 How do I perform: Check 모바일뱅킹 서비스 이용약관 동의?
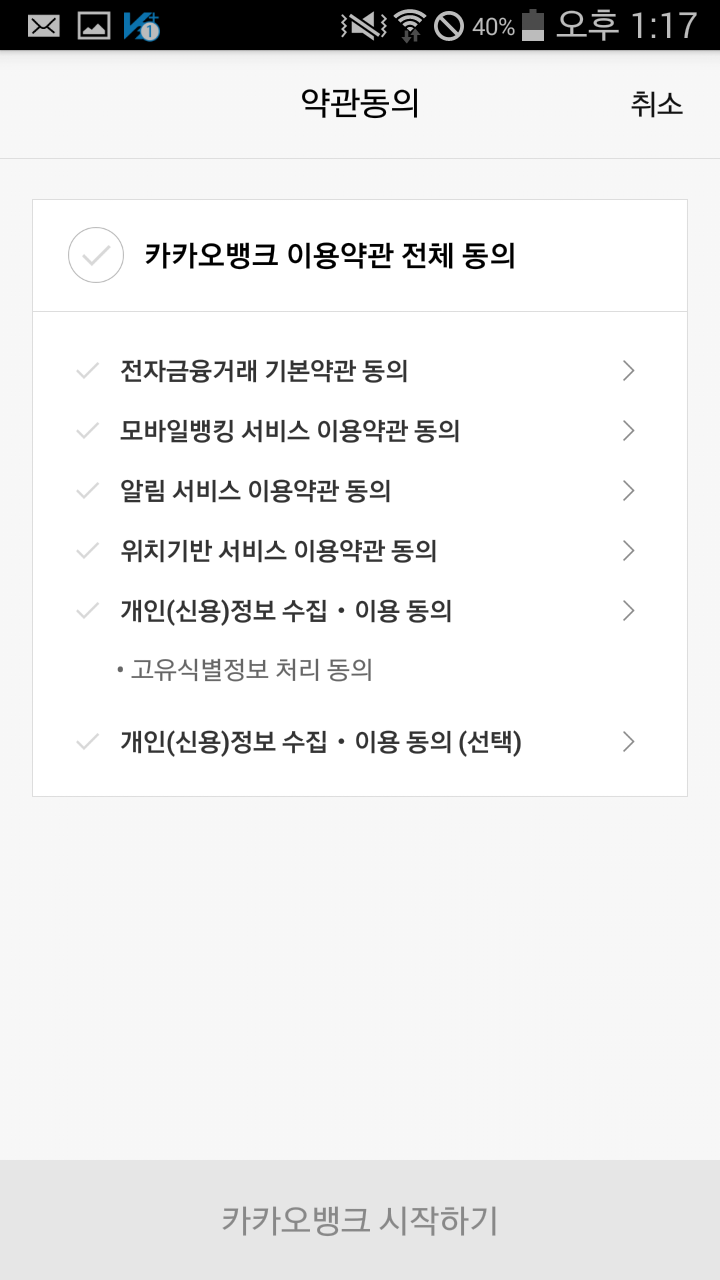(88, 431)
